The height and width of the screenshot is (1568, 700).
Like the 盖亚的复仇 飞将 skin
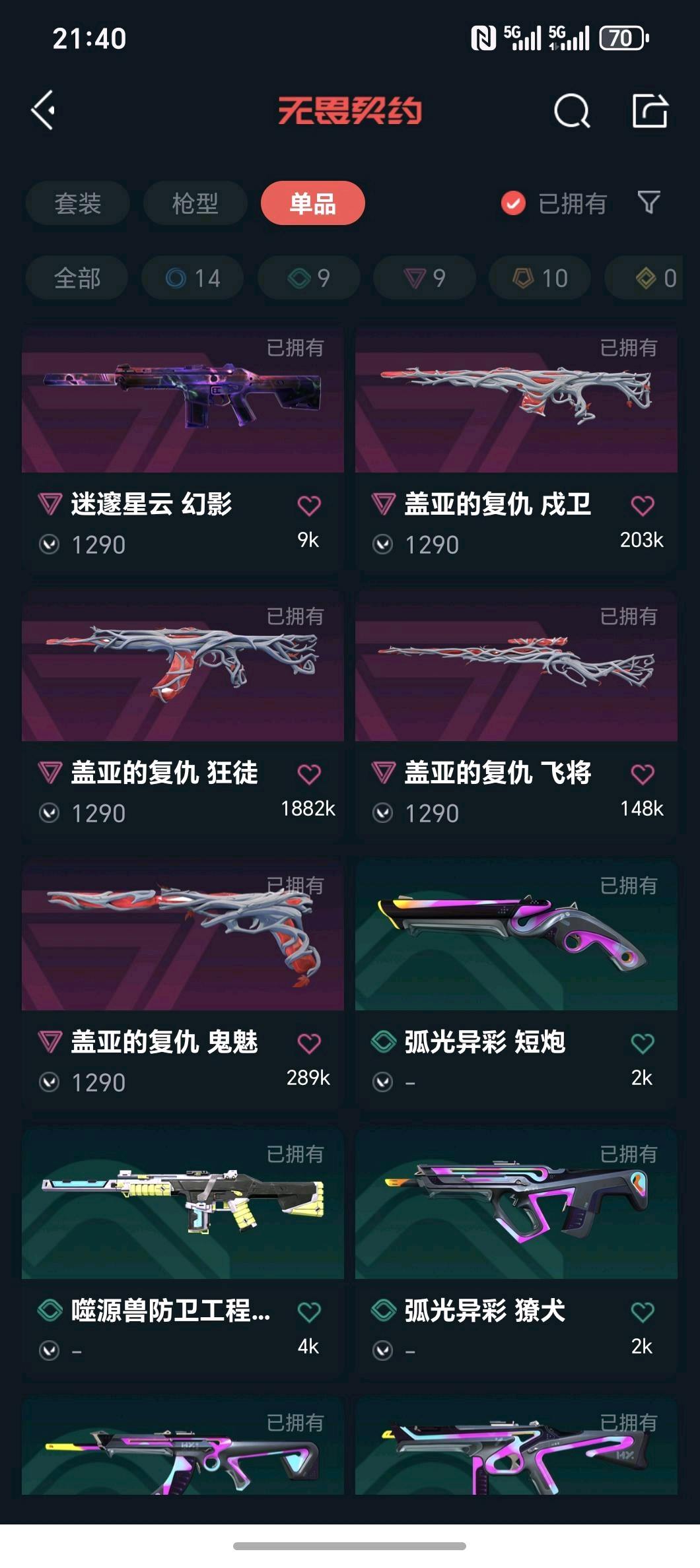coord(642,774)
